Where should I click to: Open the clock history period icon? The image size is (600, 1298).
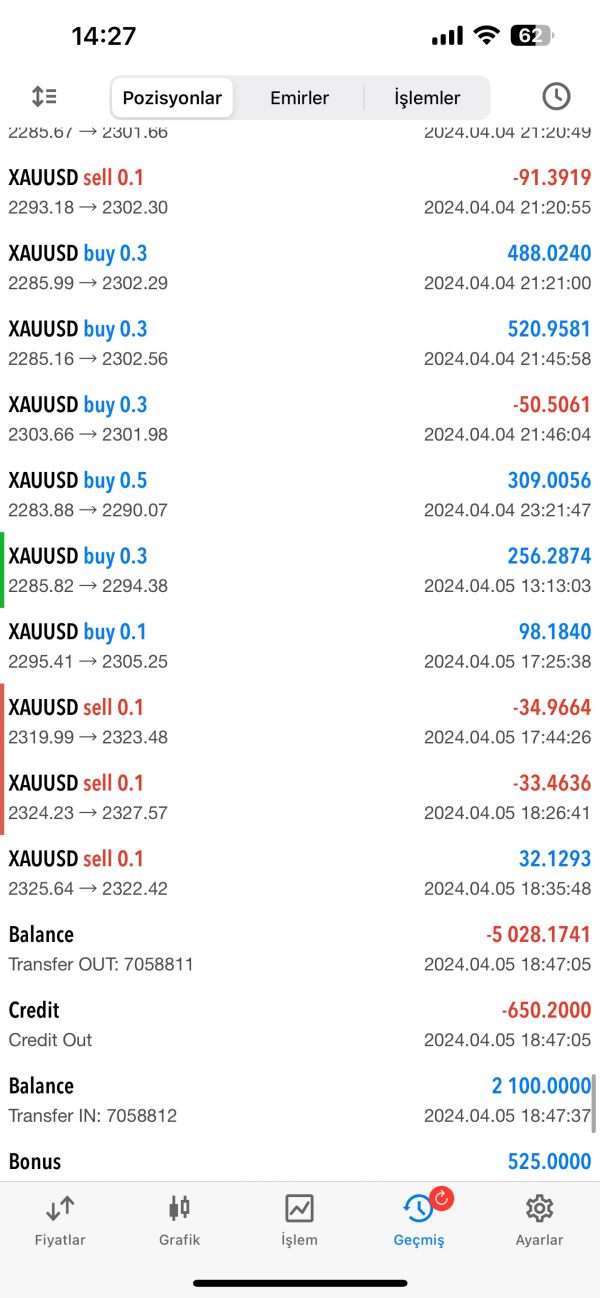pyautogui.click(x=556, y=97)
